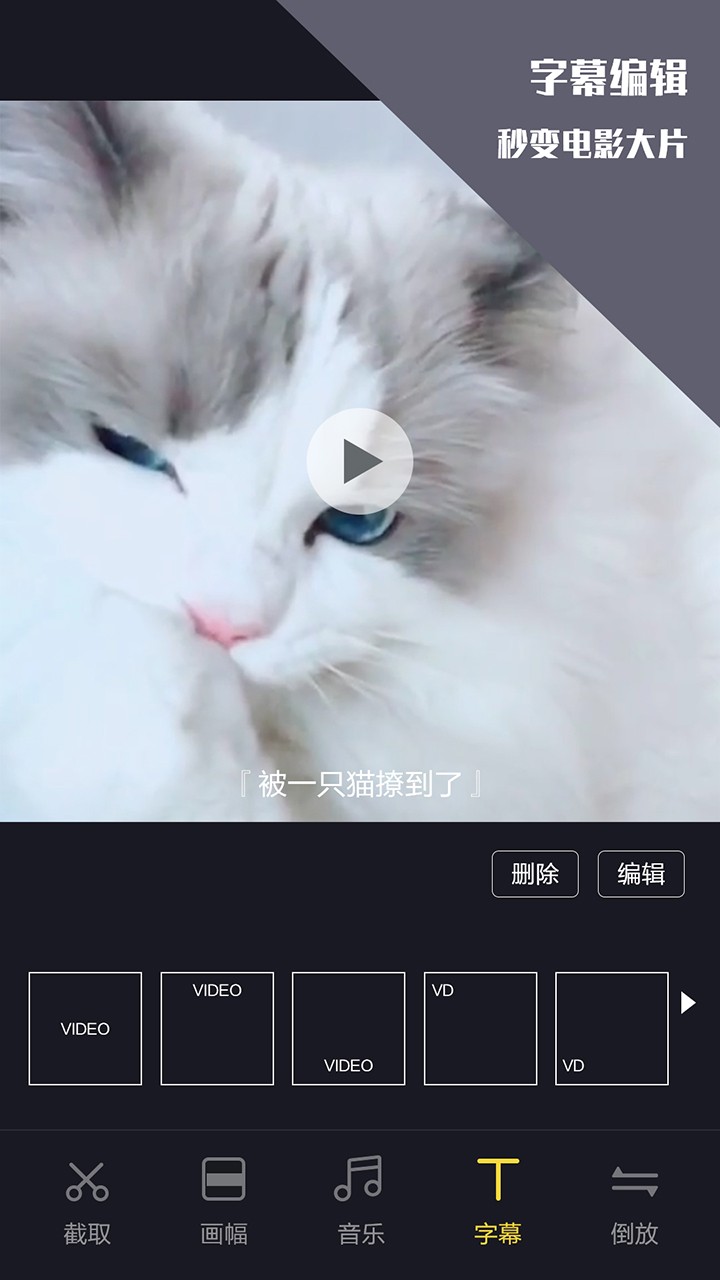Screen dimensions: 720x1280
Task: Play the cat video preview
Action: [360, 461]
